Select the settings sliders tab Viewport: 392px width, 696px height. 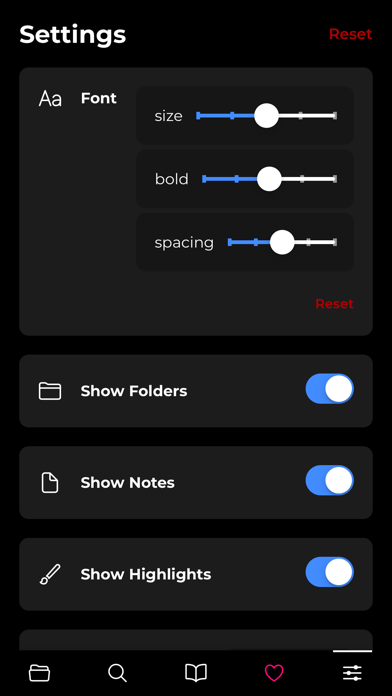(x=352, y=673)
